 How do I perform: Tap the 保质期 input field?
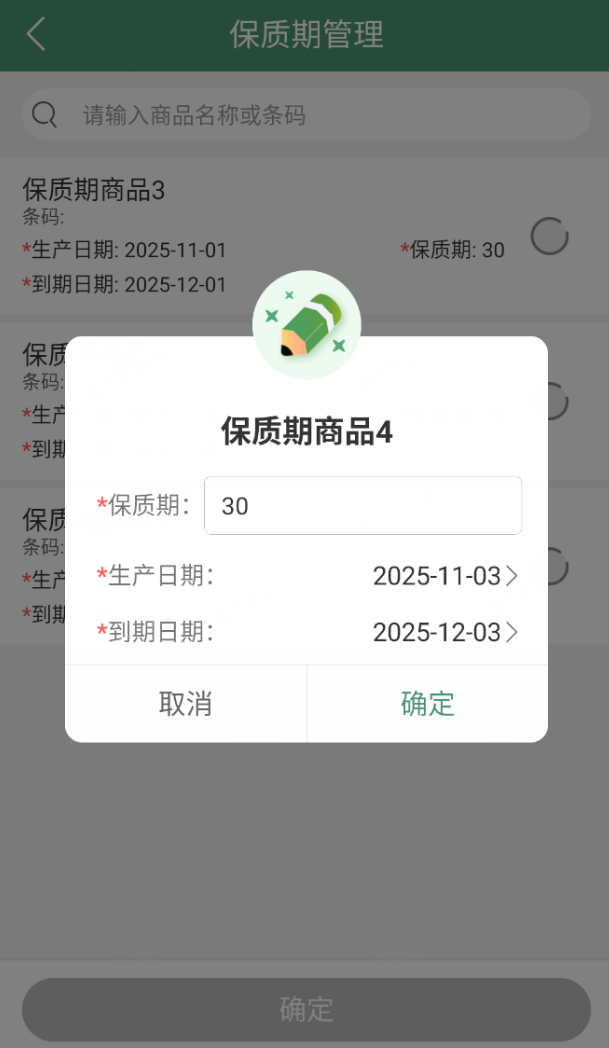click(x=362, y=506)
